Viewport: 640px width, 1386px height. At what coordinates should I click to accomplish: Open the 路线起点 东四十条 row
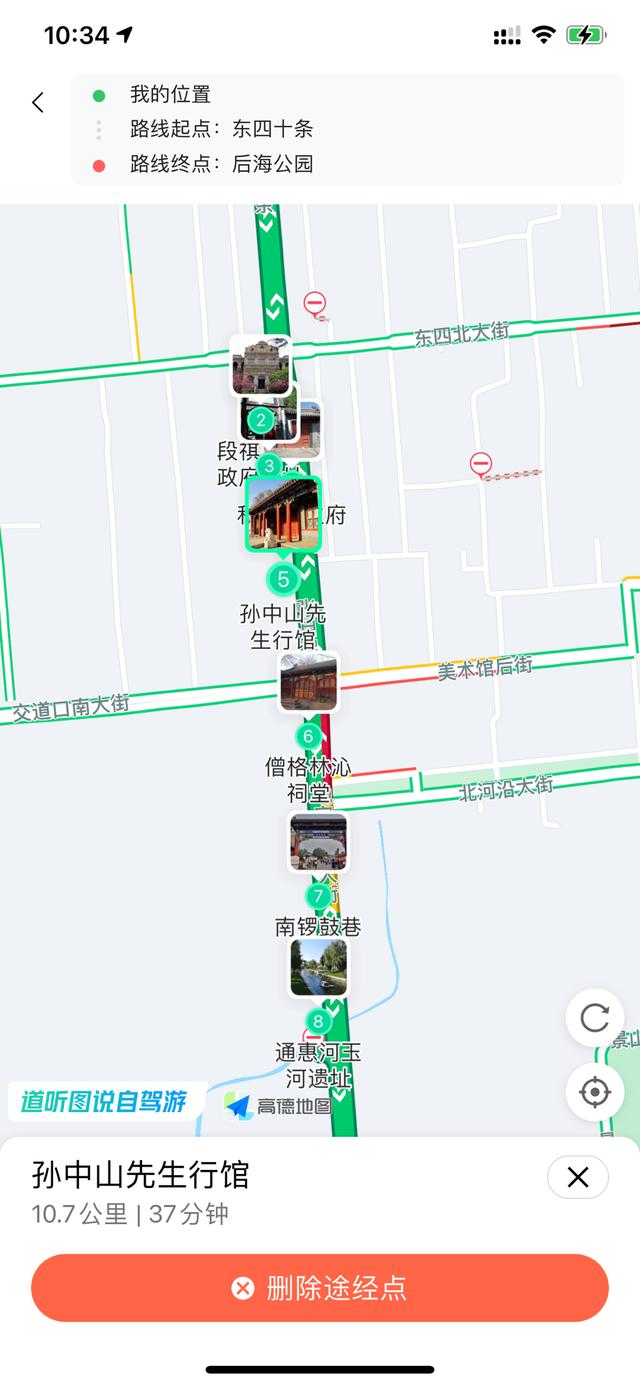(222, 129)
